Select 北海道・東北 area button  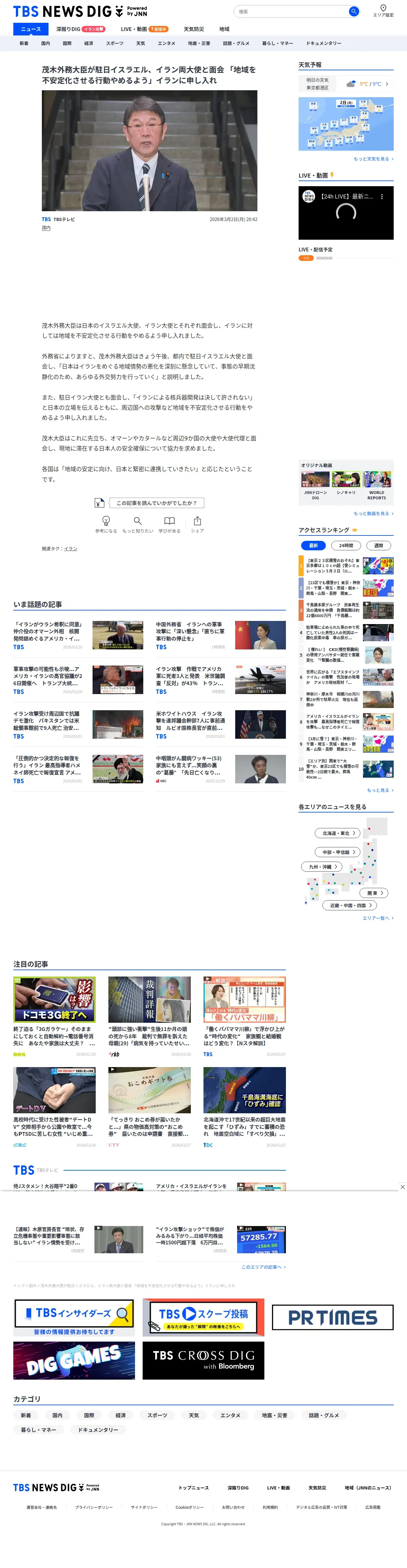coord(338,833)
